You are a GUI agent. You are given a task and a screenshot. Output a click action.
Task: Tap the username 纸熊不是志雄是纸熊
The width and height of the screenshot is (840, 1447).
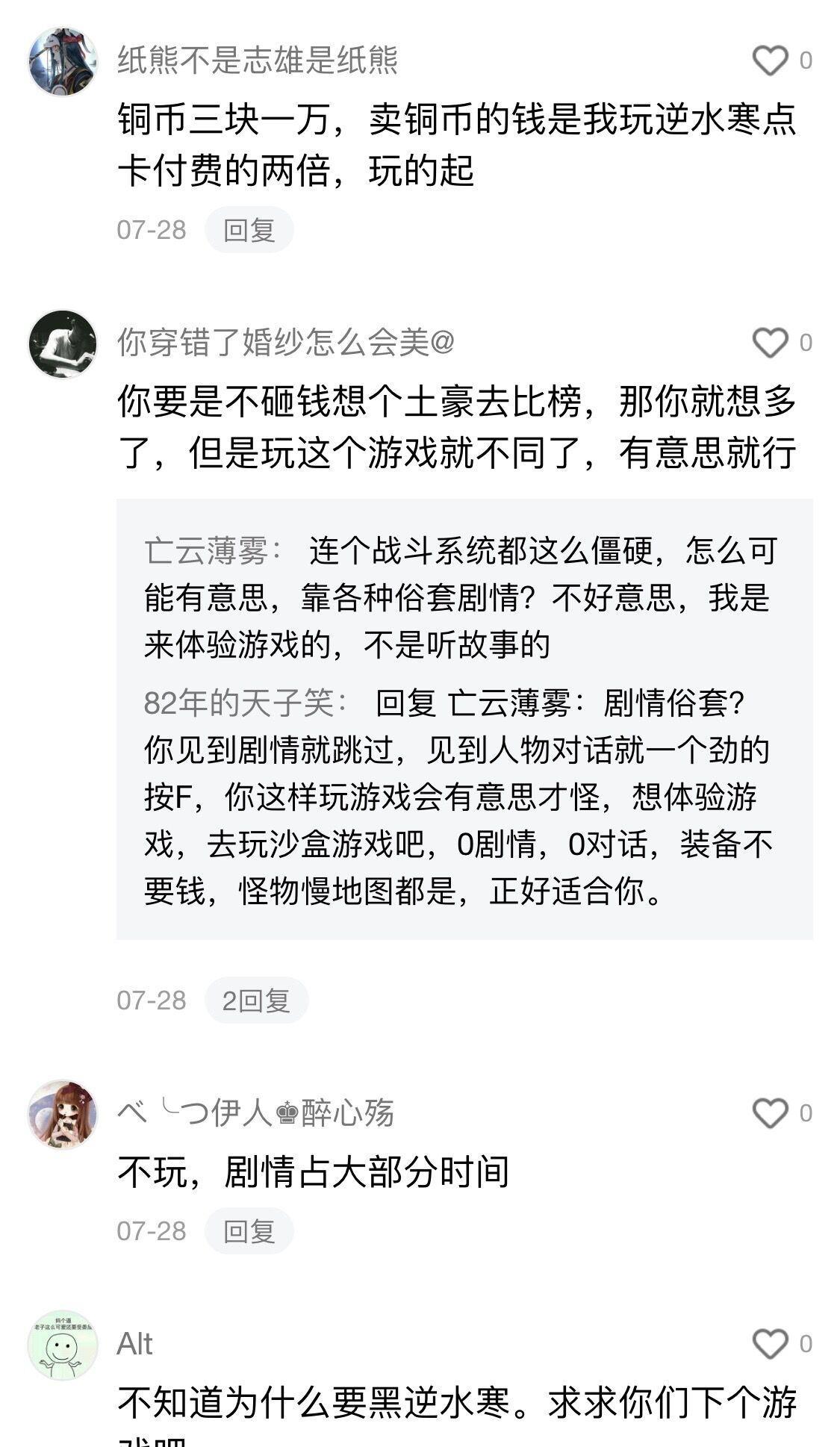coord(257,60)
